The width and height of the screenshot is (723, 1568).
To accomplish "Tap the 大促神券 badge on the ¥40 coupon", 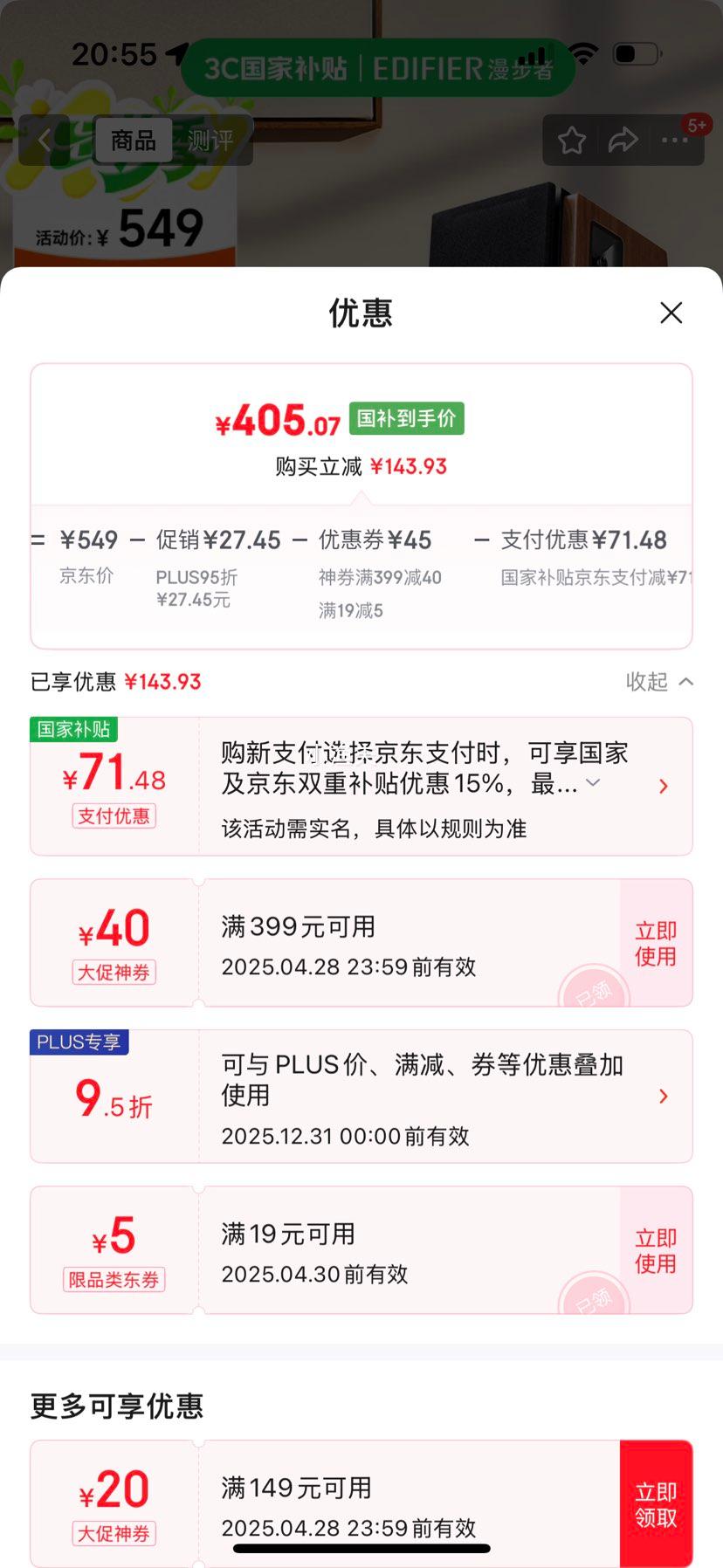I will point(114,973).
